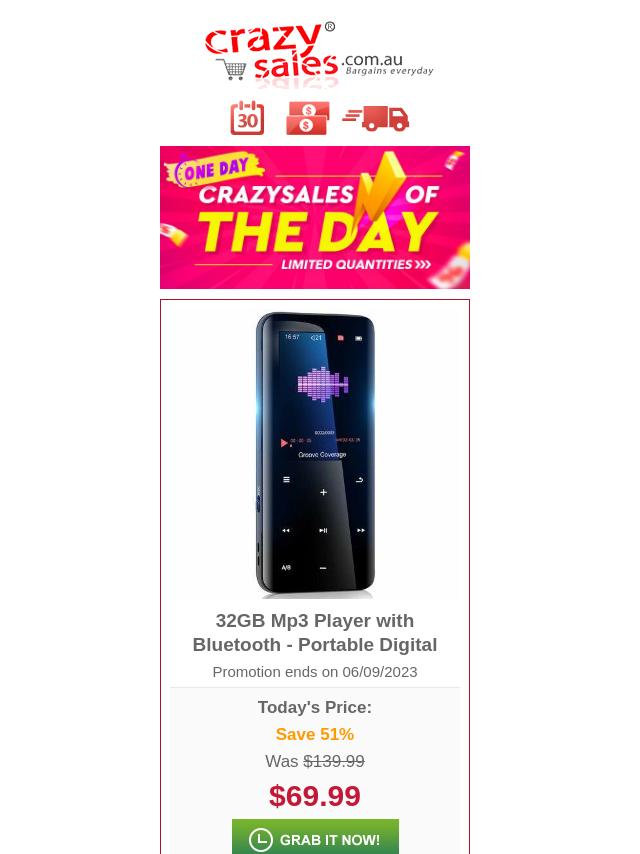Open the 32GB Mp3 Player title link
The image size is (640, 854).
point(315,632)
